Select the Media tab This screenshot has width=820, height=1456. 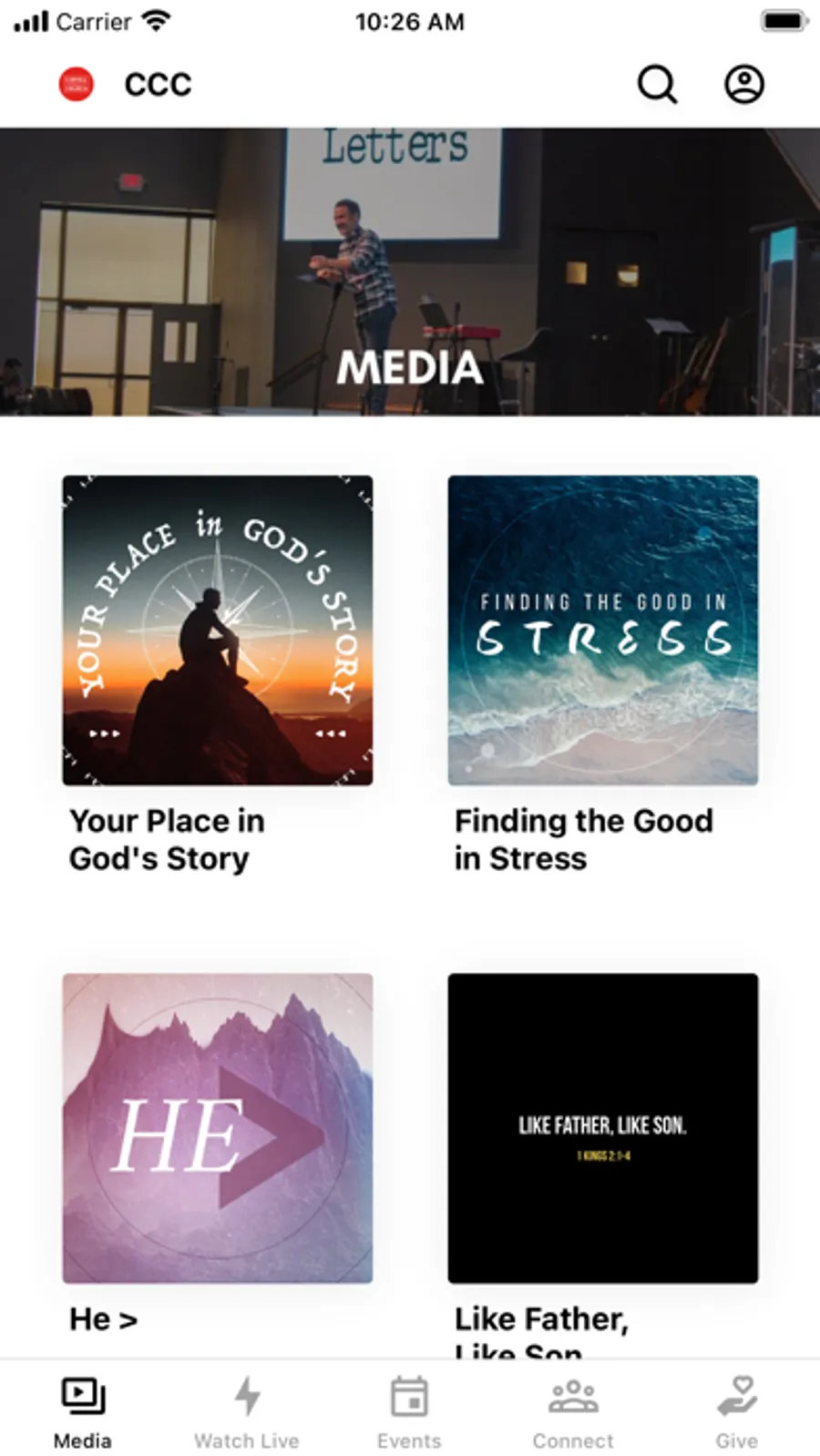pos(83,1410)
